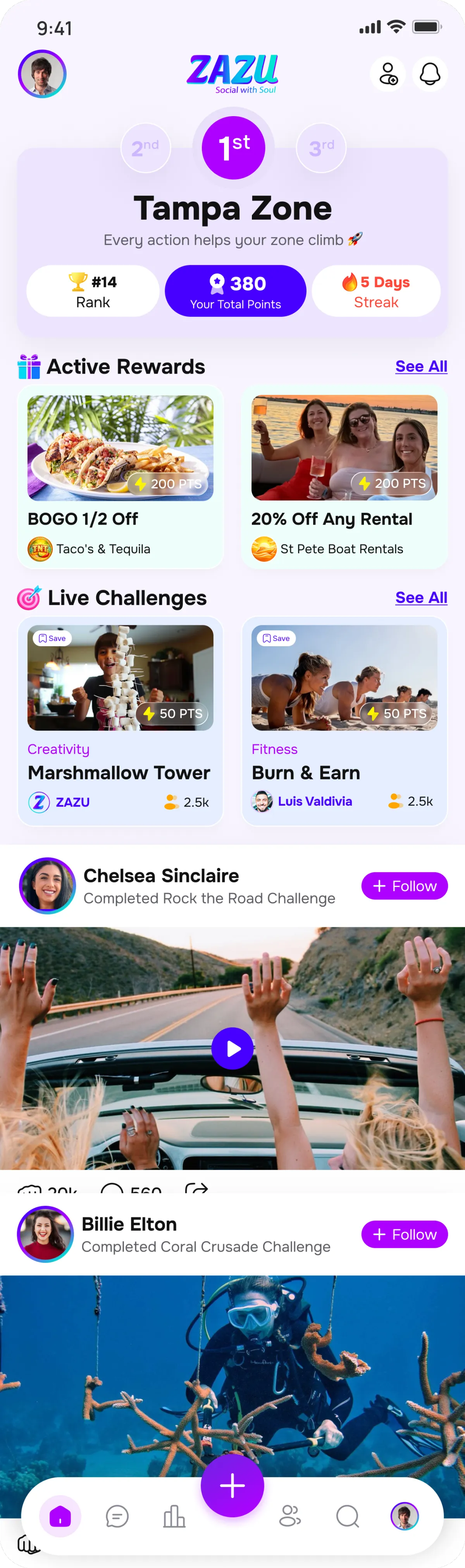Follow Billie Elton
Image resolution: width=465 pixels, height=1568 pixels.
tap(404, 1234)
